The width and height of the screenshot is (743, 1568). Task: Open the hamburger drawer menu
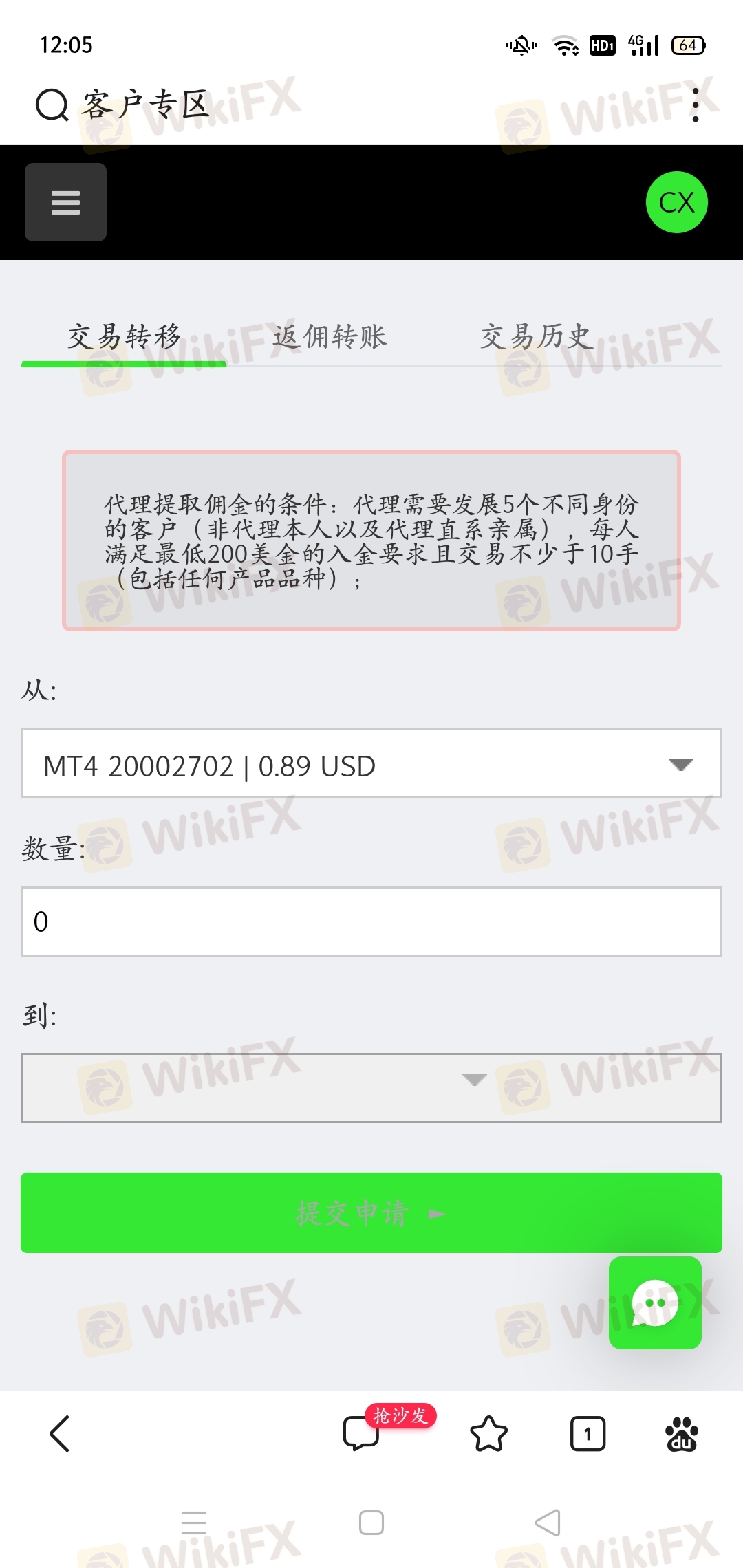65,202
